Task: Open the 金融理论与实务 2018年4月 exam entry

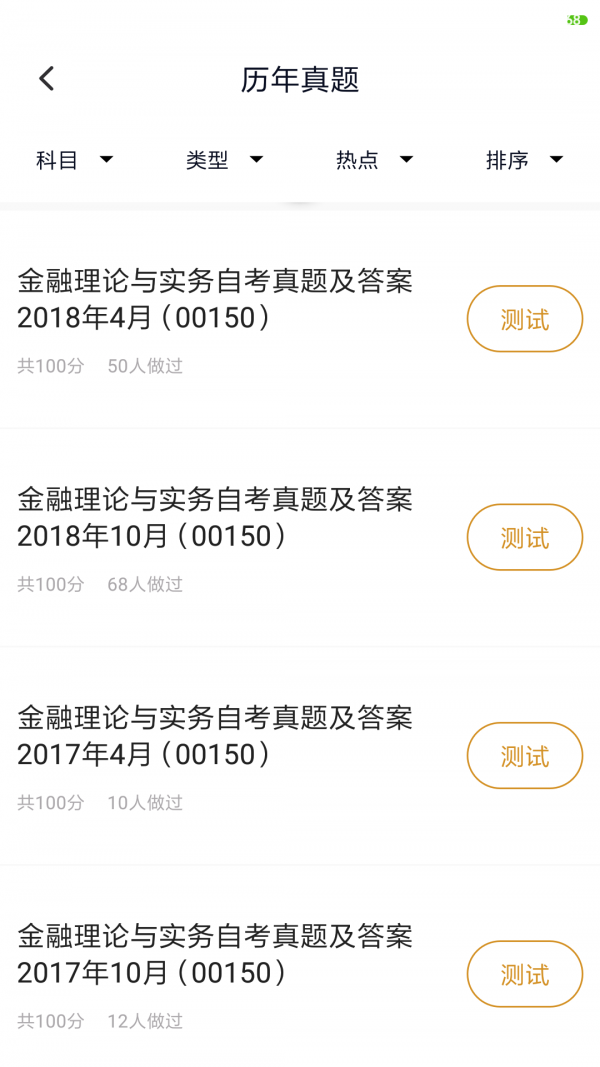Action: [x=215, y=299]
